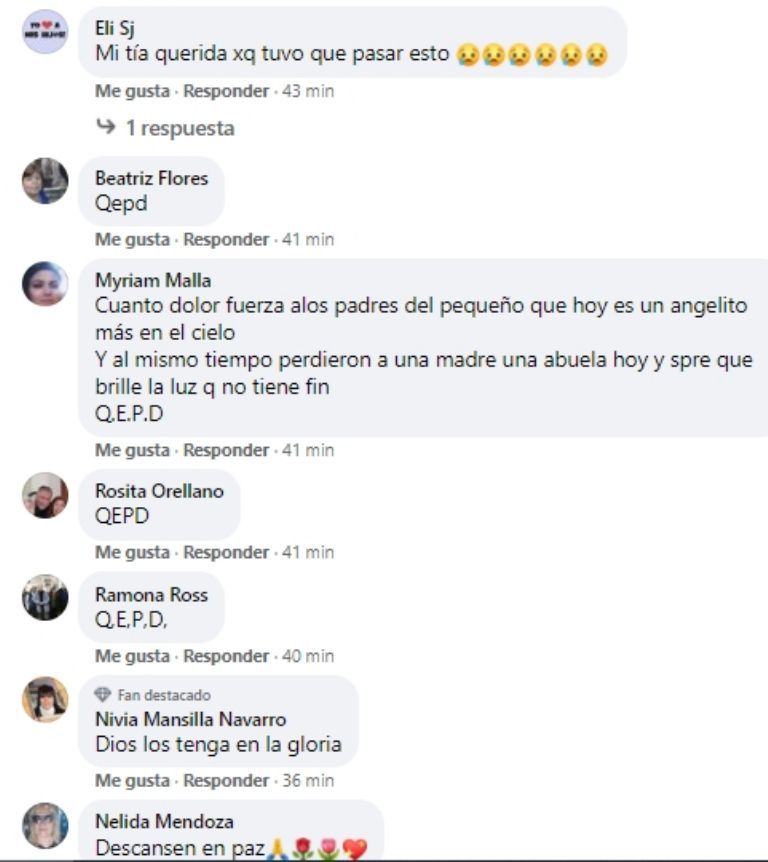View Beatriz Flores's profile picture
The height and width of the screenshot is (862, 768).
[45, 181]
